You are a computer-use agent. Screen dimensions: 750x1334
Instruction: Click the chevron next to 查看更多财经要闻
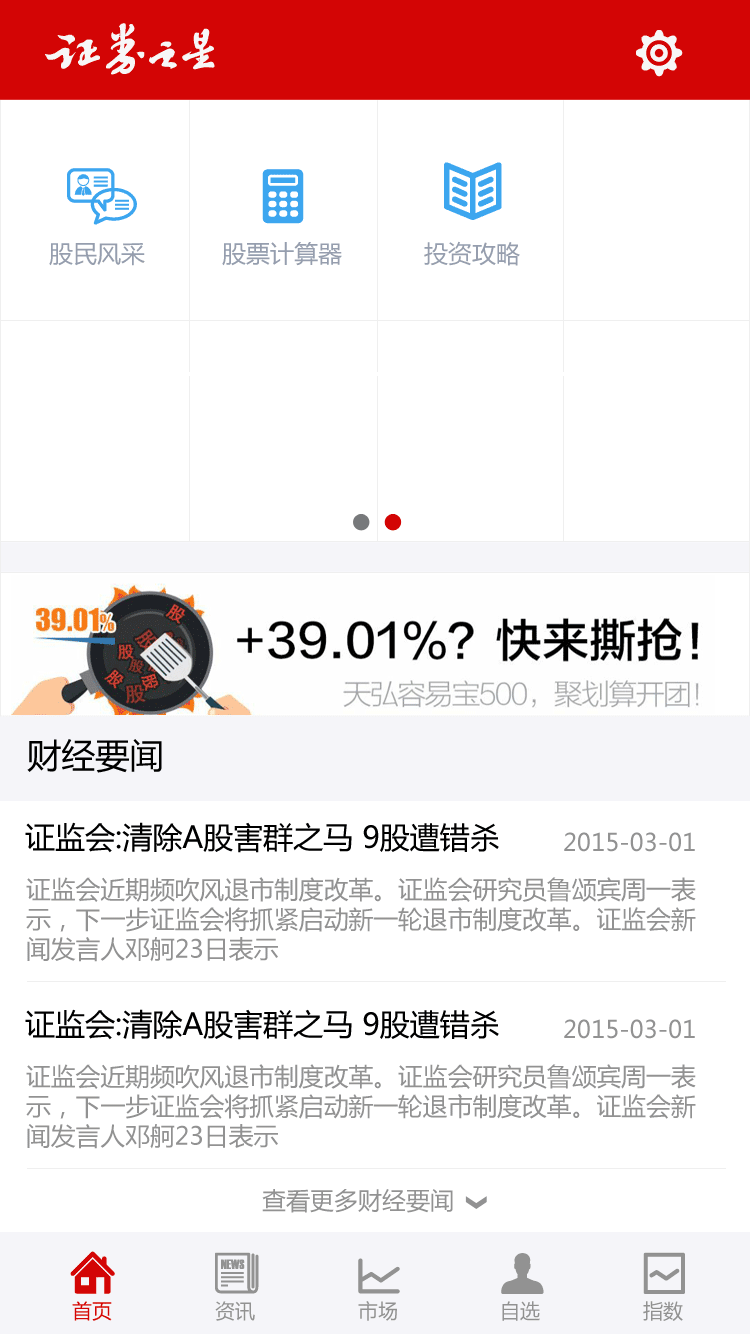coord(477,1201)
